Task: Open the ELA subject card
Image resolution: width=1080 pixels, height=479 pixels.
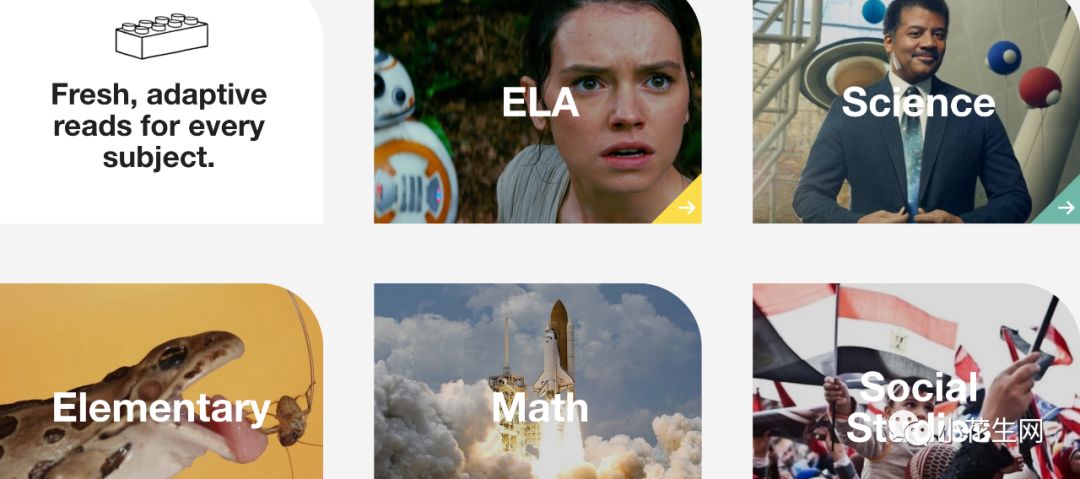Action: (x=538, y=105)
